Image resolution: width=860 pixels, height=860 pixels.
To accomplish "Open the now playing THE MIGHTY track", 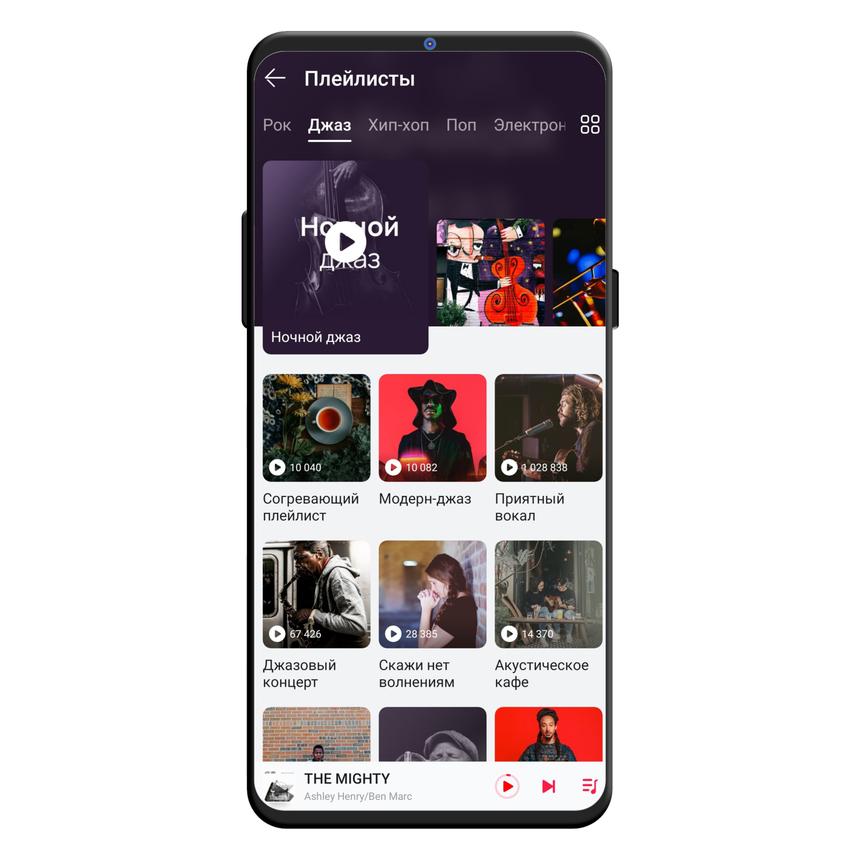I will pos(360,786).
